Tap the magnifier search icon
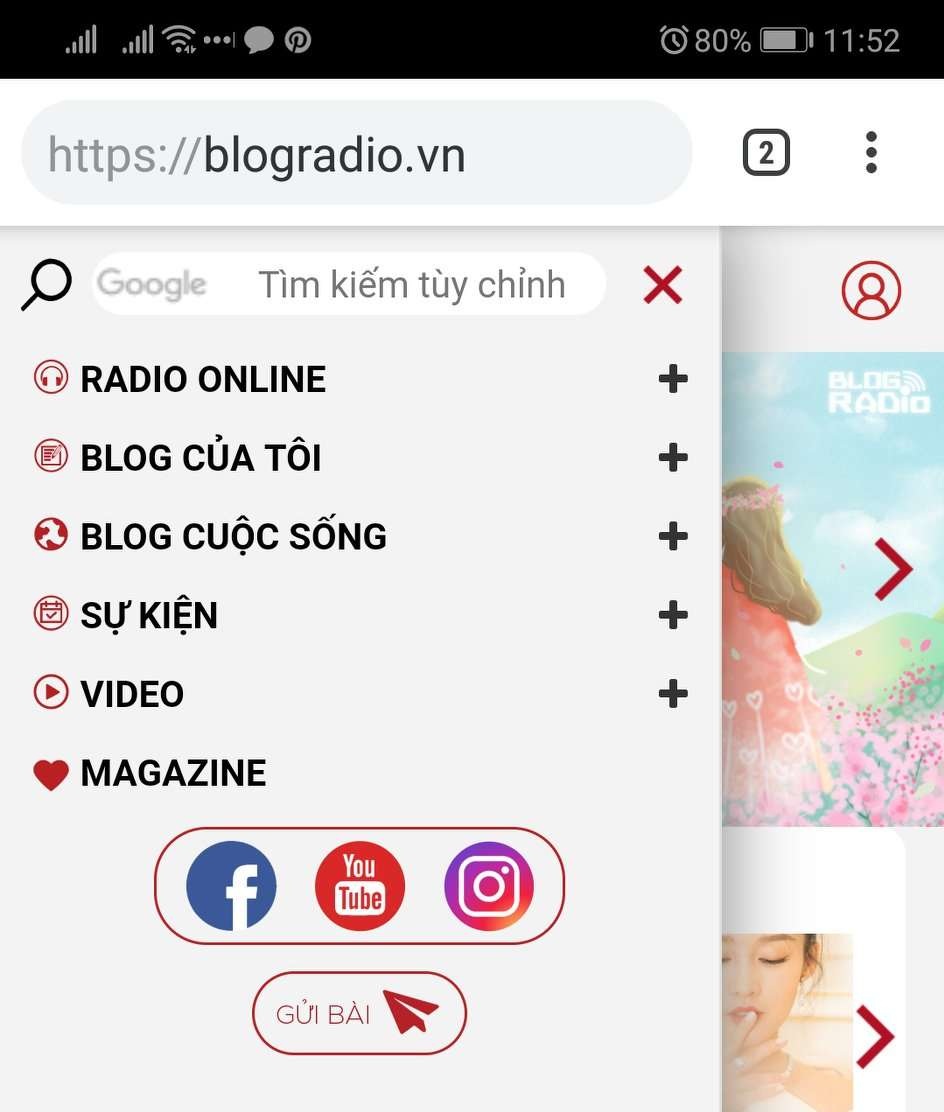This screenshot has height=1112, width=944. coord(46,285)
